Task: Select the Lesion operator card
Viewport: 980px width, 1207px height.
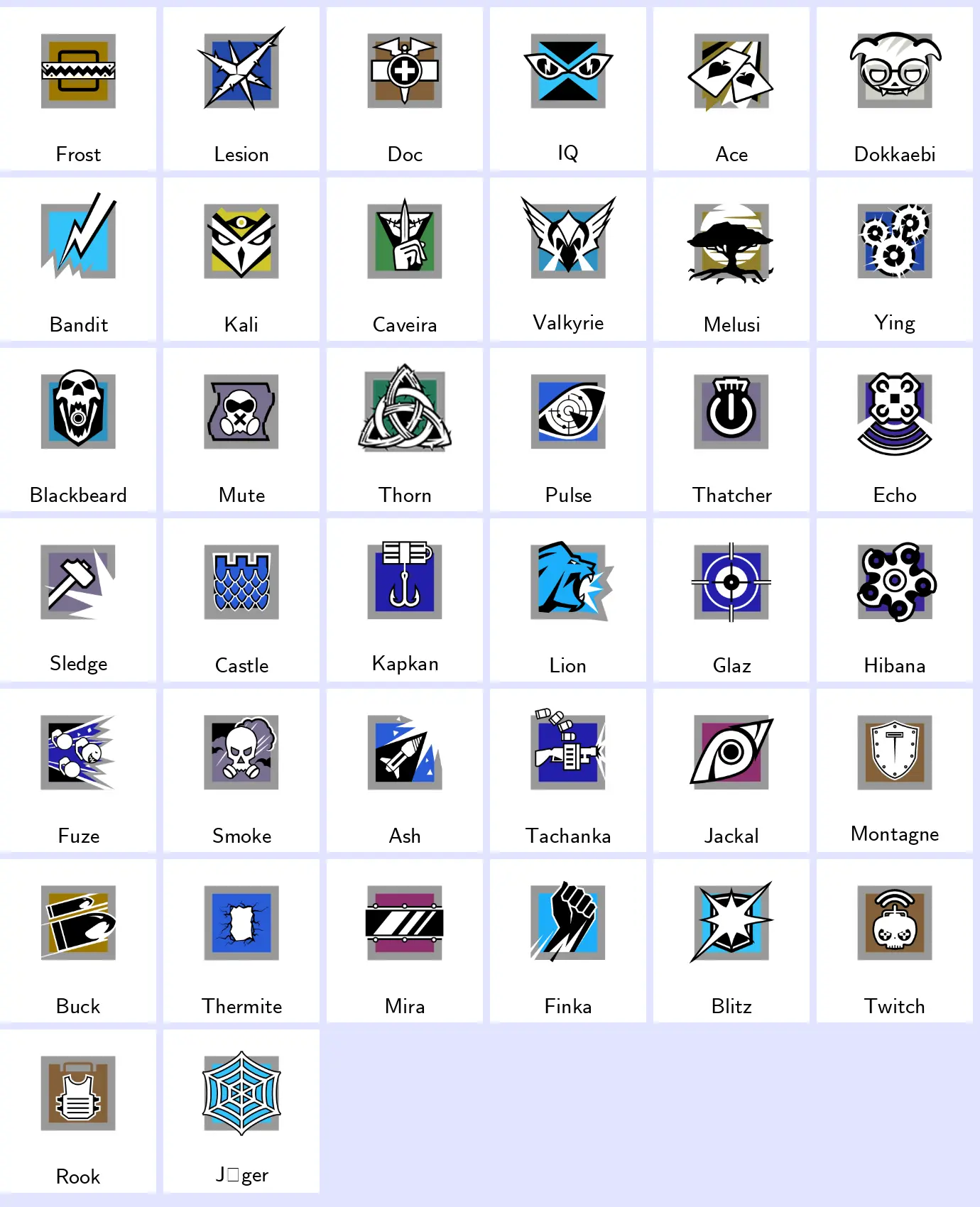Action: pos(241,89)
